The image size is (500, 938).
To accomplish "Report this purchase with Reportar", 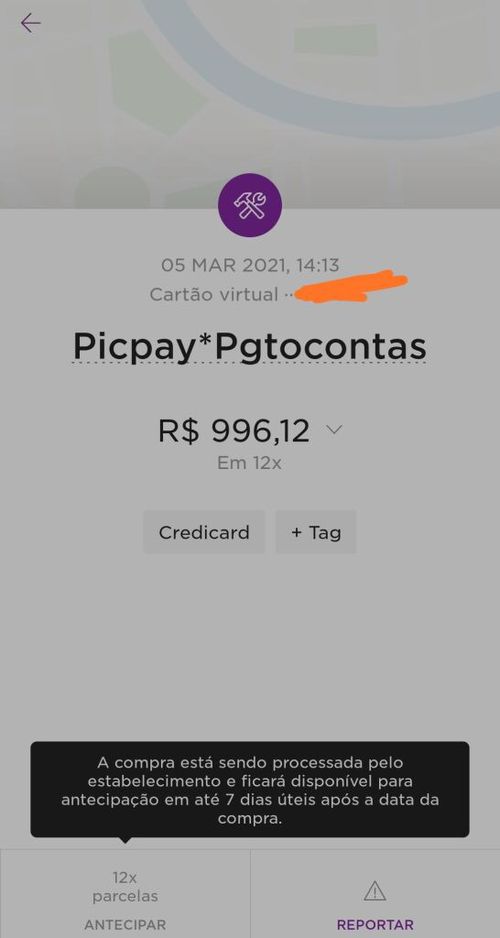I will pos(375,894).
